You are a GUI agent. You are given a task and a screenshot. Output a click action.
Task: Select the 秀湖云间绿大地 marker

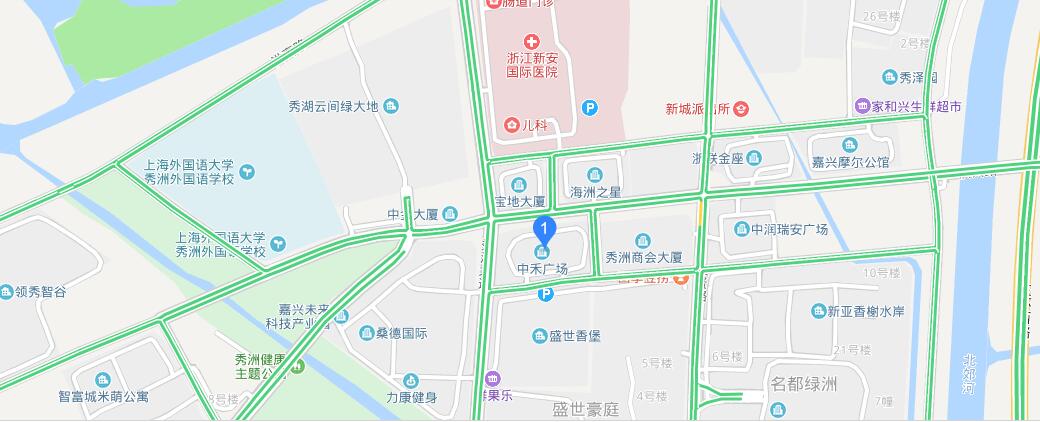pos(390,106)
